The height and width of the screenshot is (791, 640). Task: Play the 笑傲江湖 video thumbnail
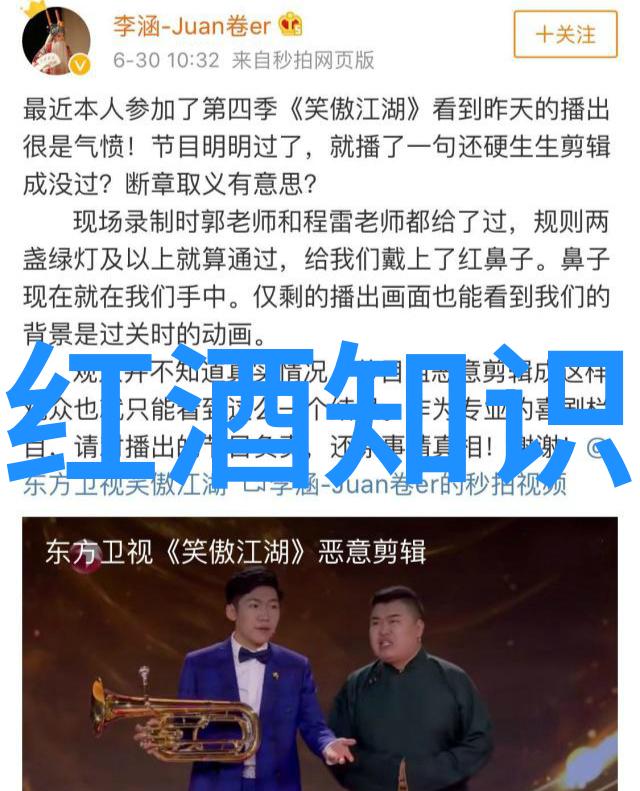point(320,655)
